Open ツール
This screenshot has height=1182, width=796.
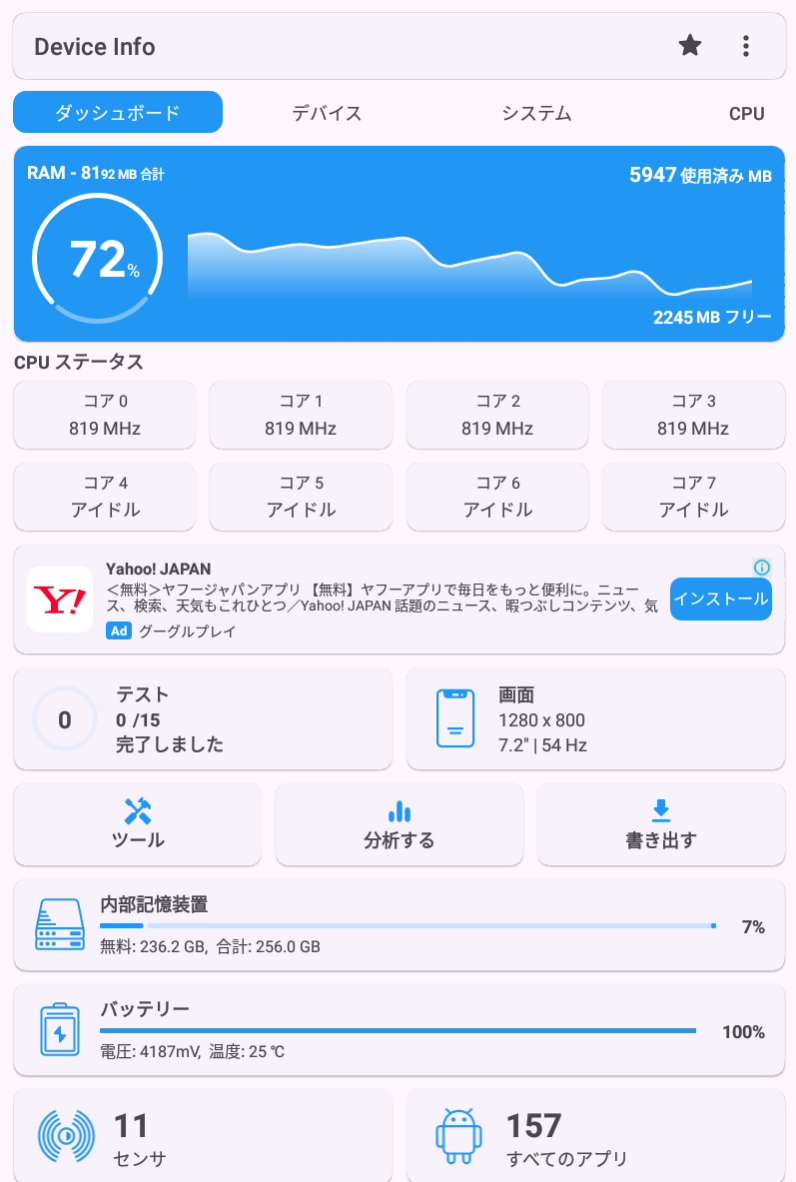pyautogui.click(x=138, y=824)
